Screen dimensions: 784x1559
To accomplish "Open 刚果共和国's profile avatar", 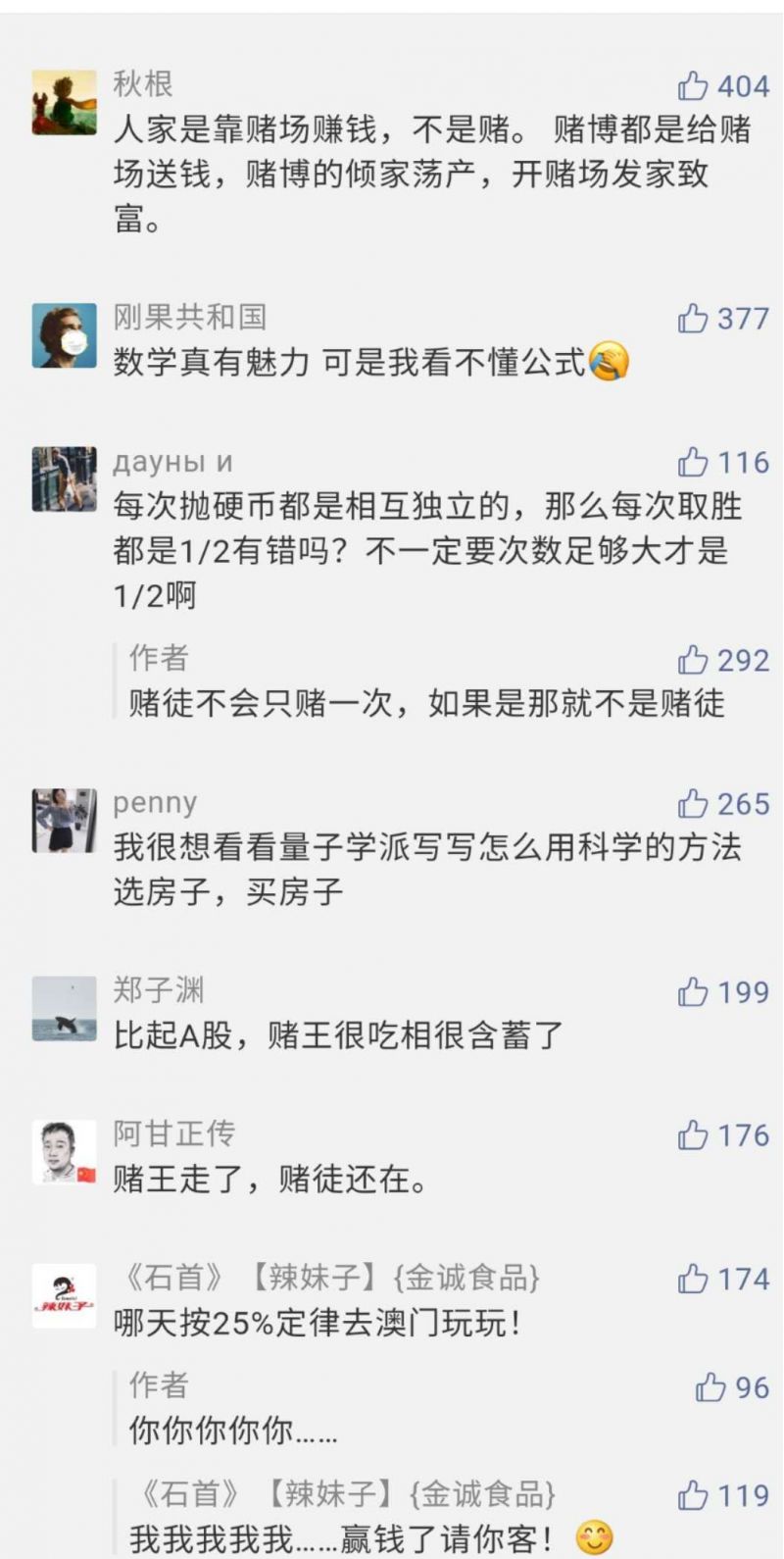I will (x=65, y=335).
